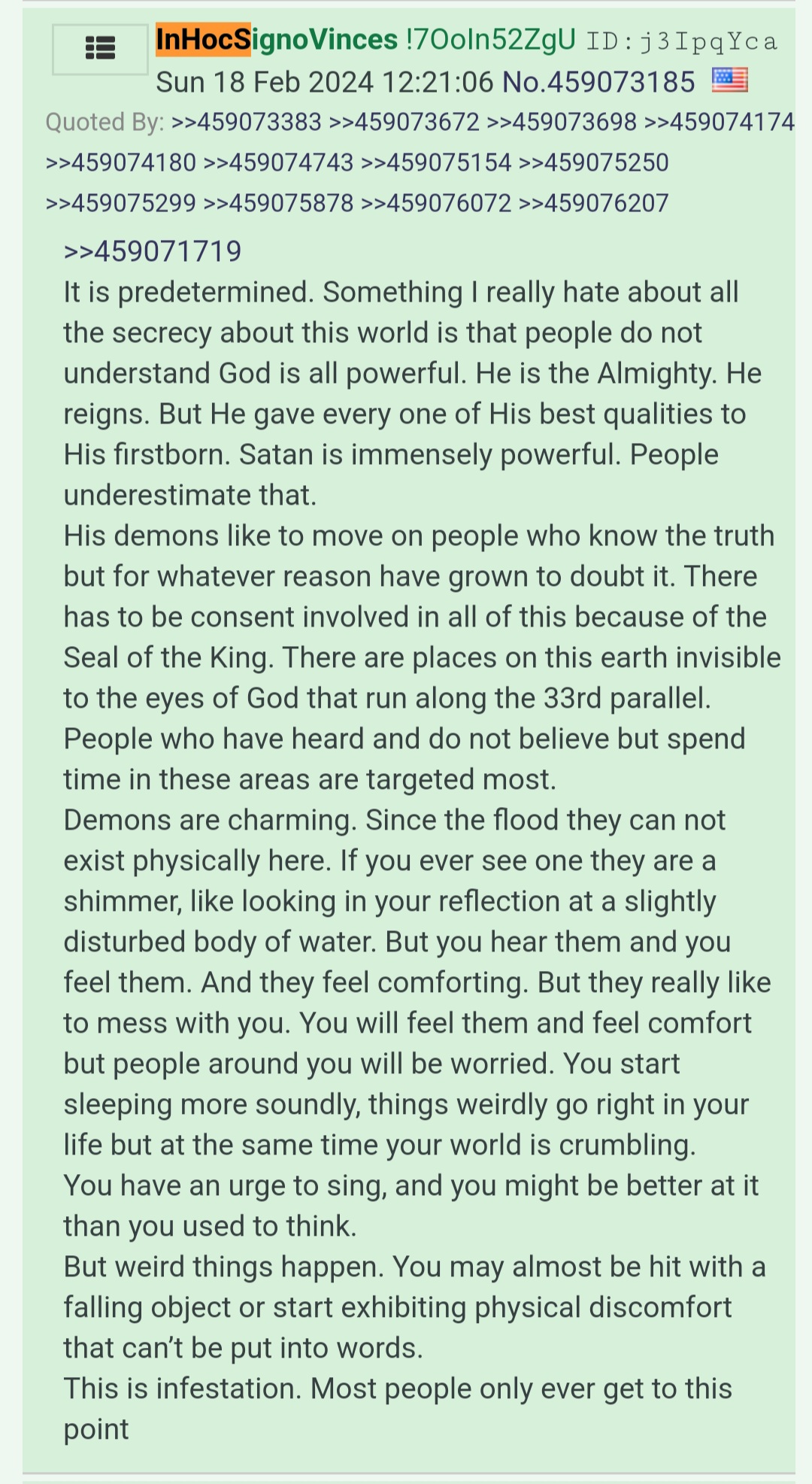Viewport: 812px width, 1484px height.
Task: Open the post menu list icon
Action: tap(100, 49)
